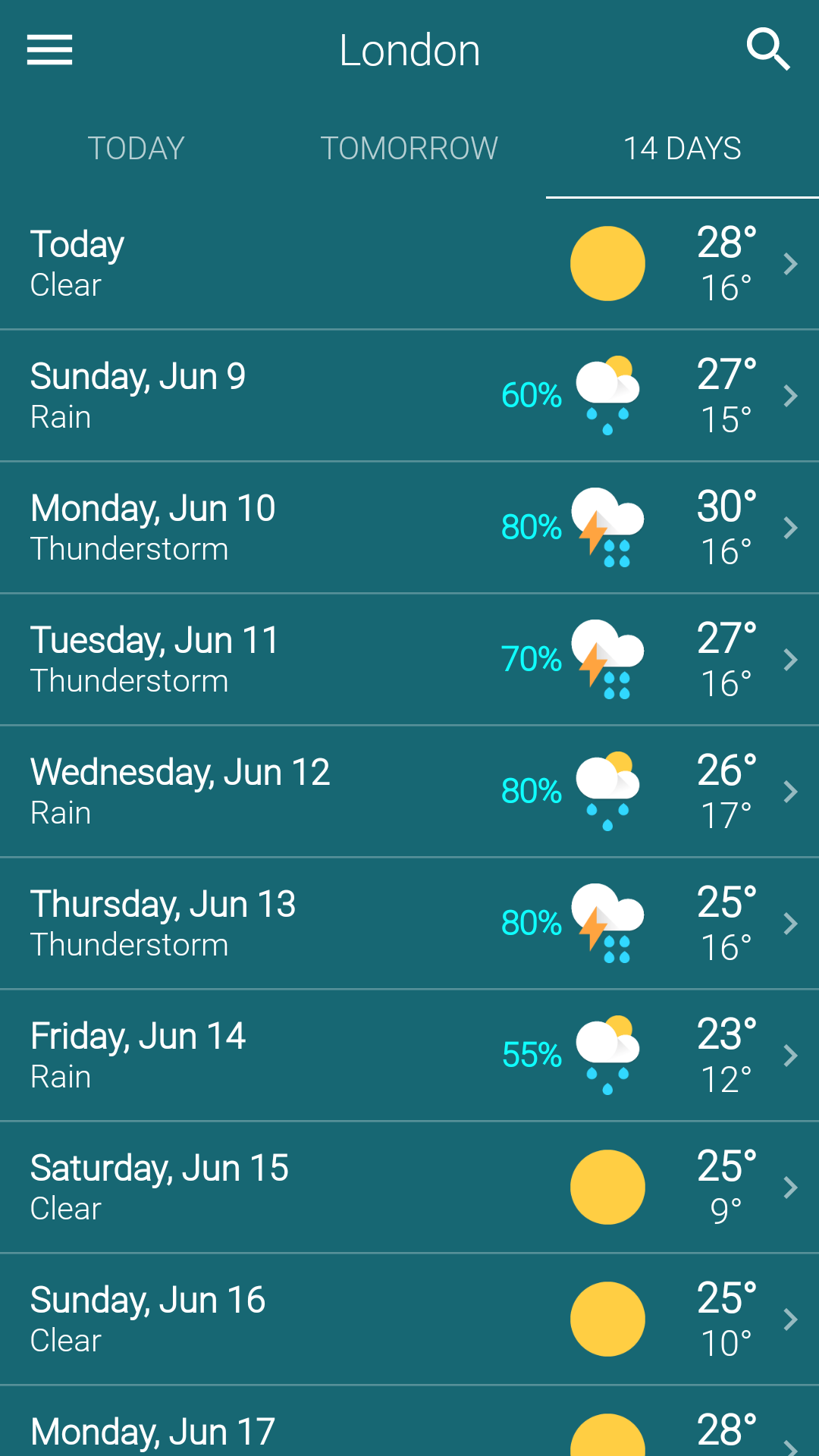View Wednesday, Jun 12 rain details
This screenshot has width=819, height=1456.
coord(409,792)
